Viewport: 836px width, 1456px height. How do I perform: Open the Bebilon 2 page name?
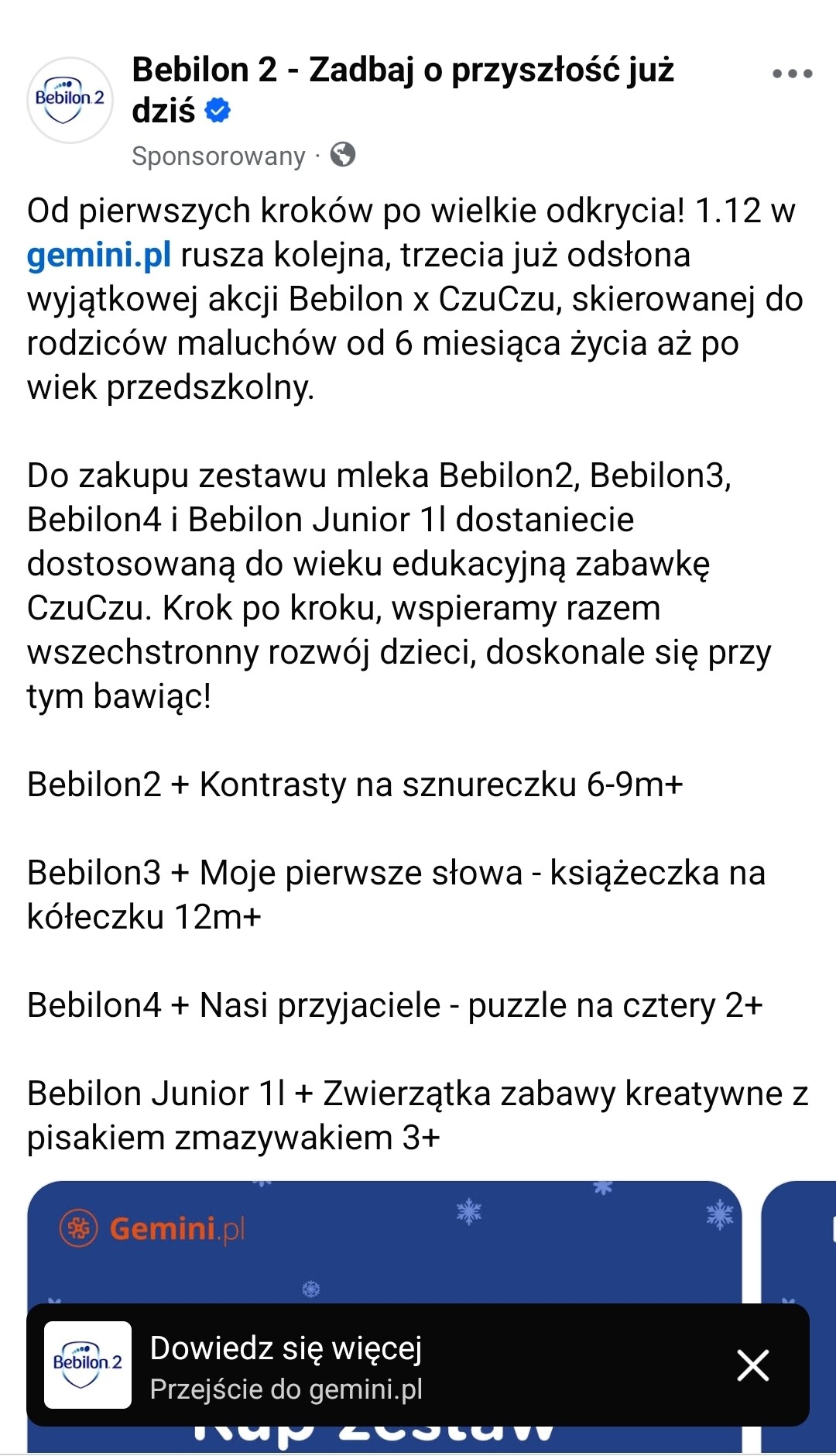tap(403, 70)
